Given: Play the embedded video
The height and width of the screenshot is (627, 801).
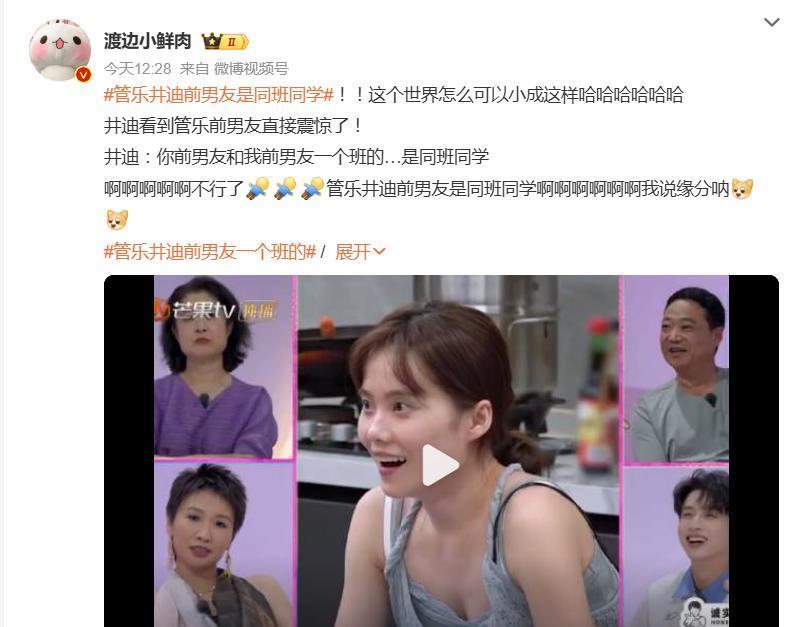Looking at the screenshot, I should 441,464.
